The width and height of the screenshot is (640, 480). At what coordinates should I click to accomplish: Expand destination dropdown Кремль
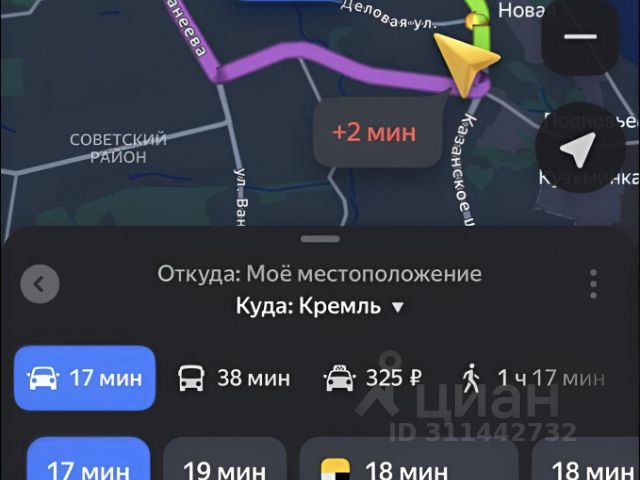click(x=397, y=307)
